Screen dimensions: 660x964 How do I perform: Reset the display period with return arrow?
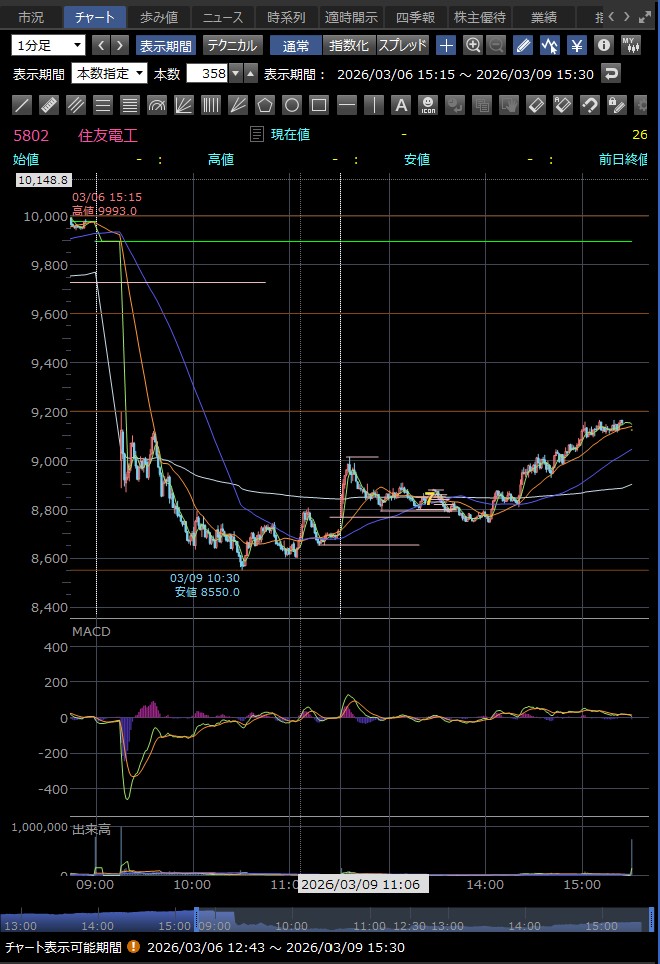click(x=610, y=73)
